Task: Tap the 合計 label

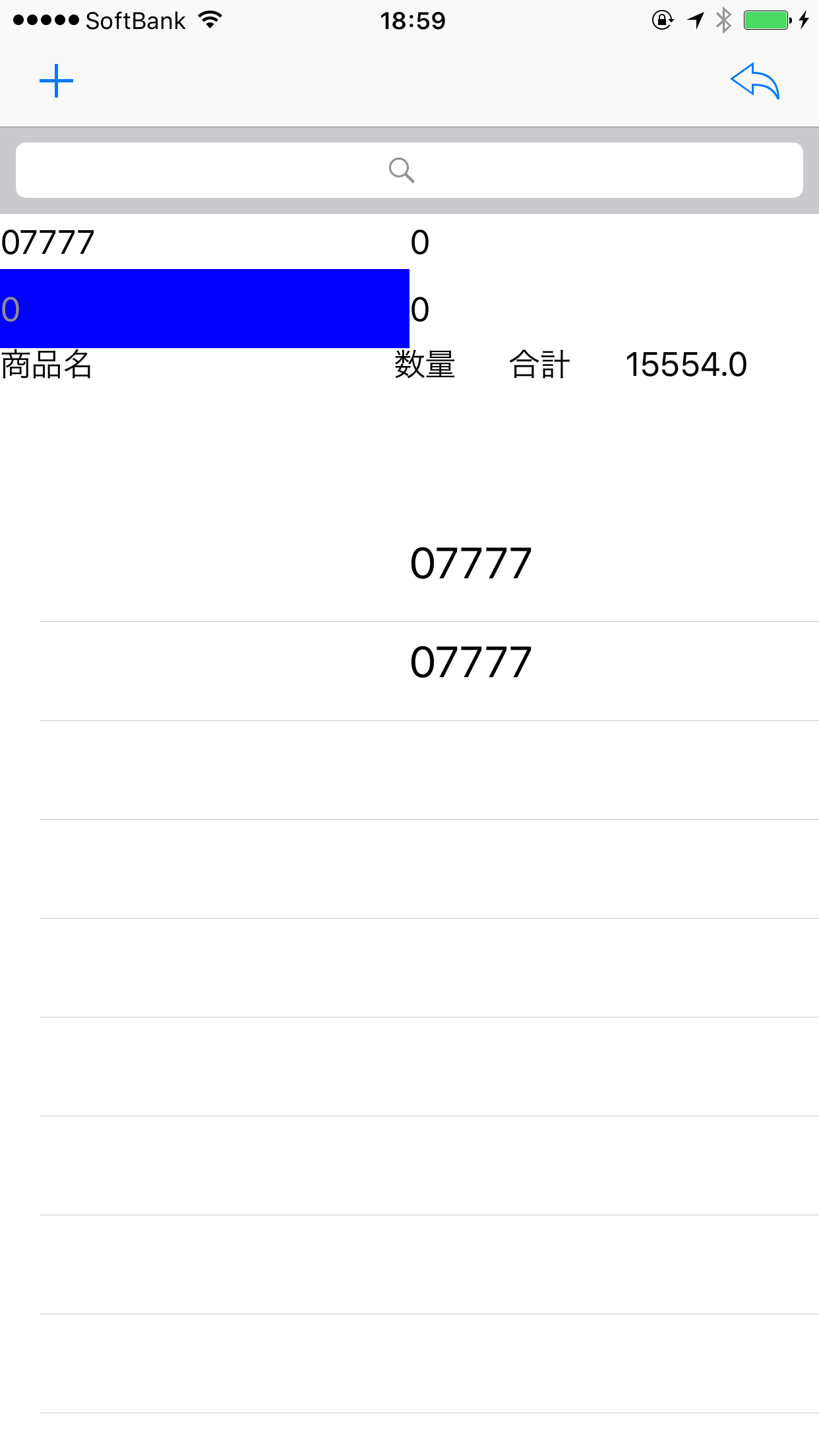Action: (539, 365)
